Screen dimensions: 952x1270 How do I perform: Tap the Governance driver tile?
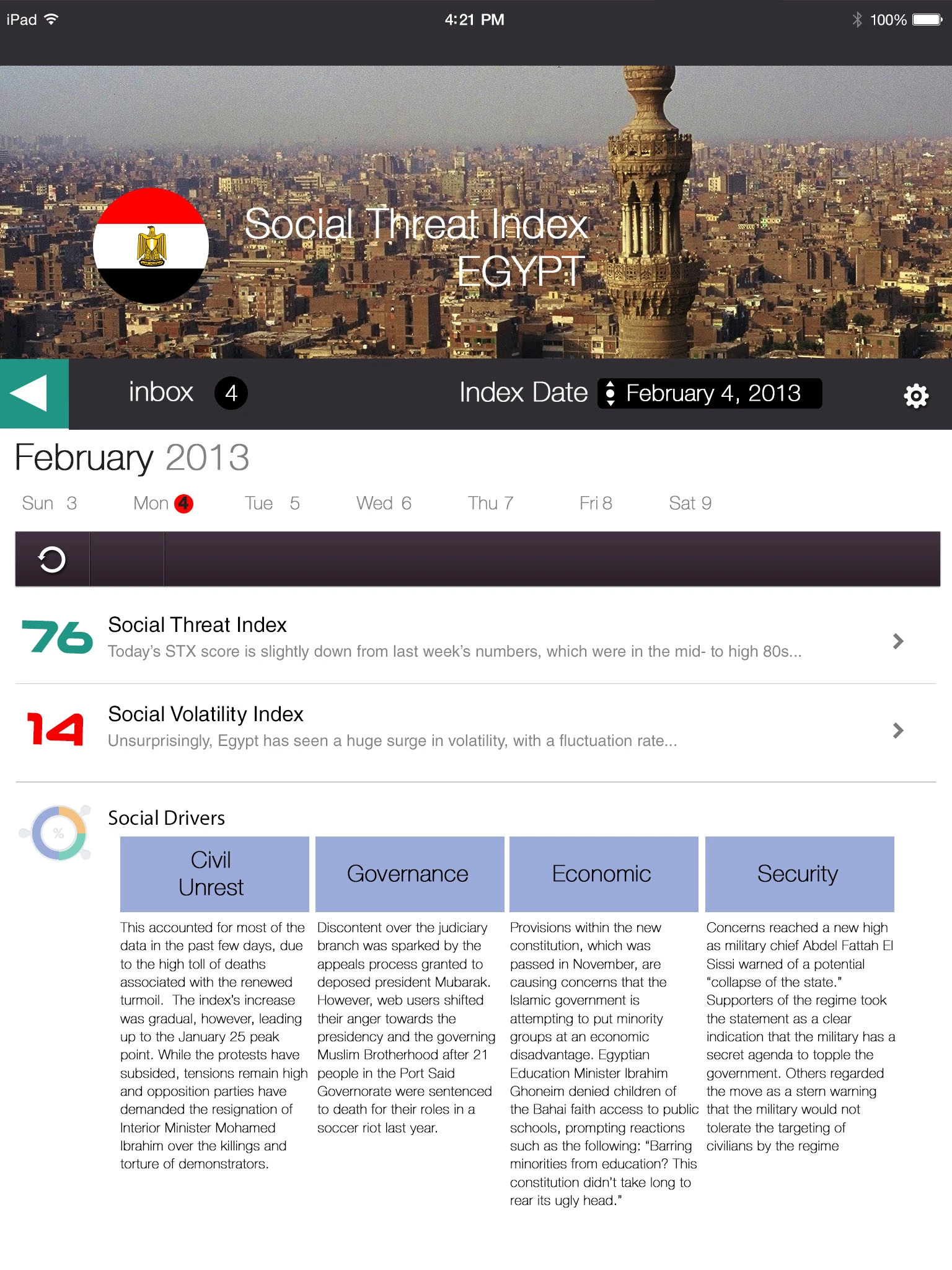pyautogui.click(x=409, y=873)
